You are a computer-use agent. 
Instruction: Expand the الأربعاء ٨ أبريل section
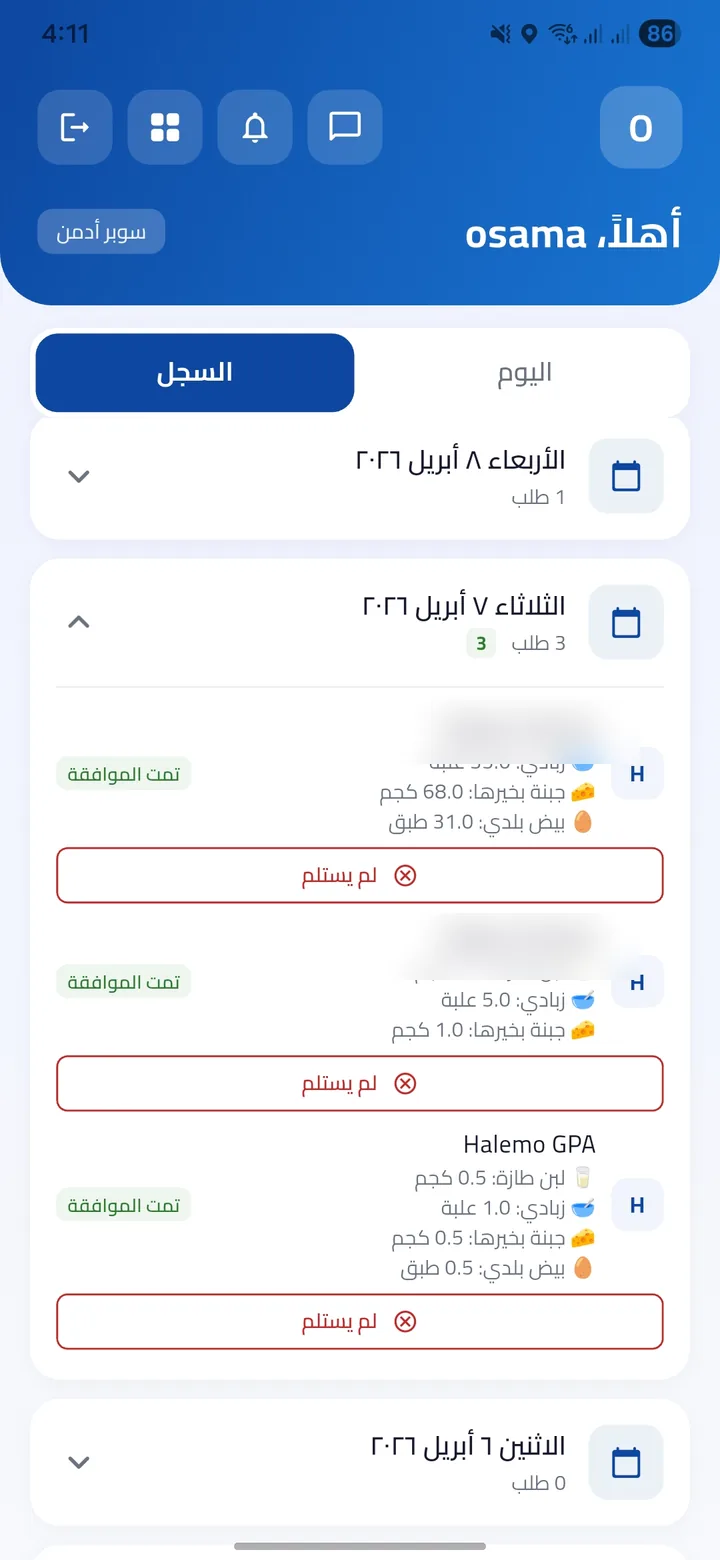click(78, 476)
